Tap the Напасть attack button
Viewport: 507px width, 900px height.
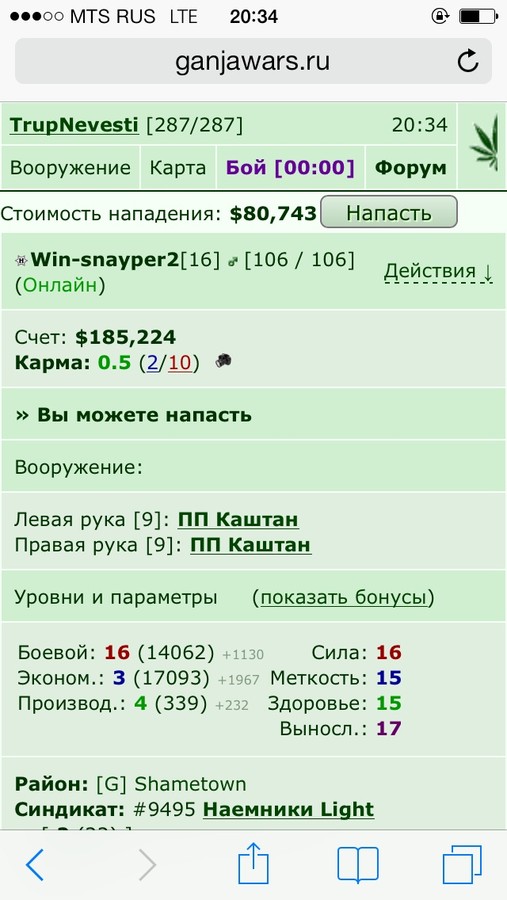point(389,212)
